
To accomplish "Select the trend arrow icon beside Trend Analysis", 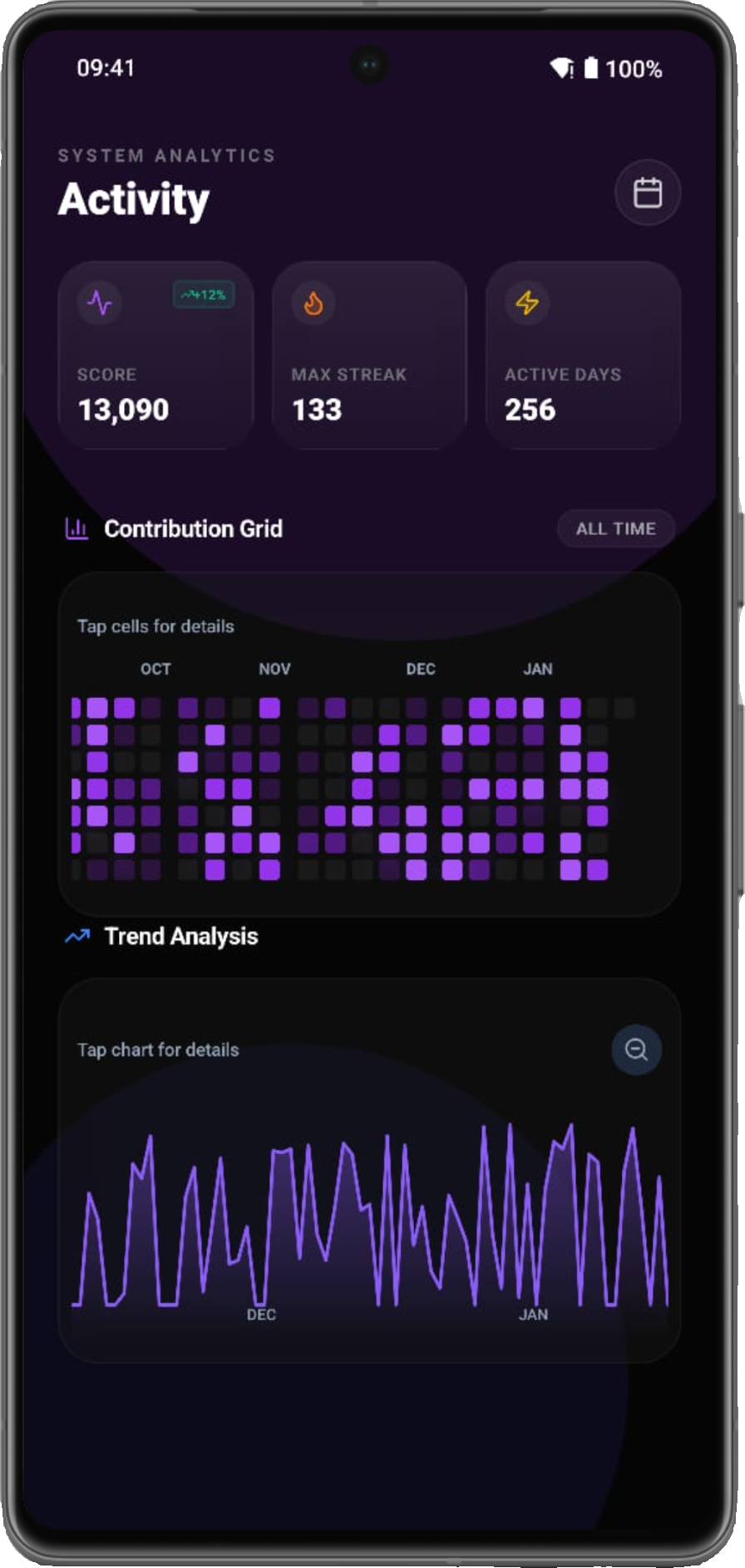I will (x=76, y=936).
